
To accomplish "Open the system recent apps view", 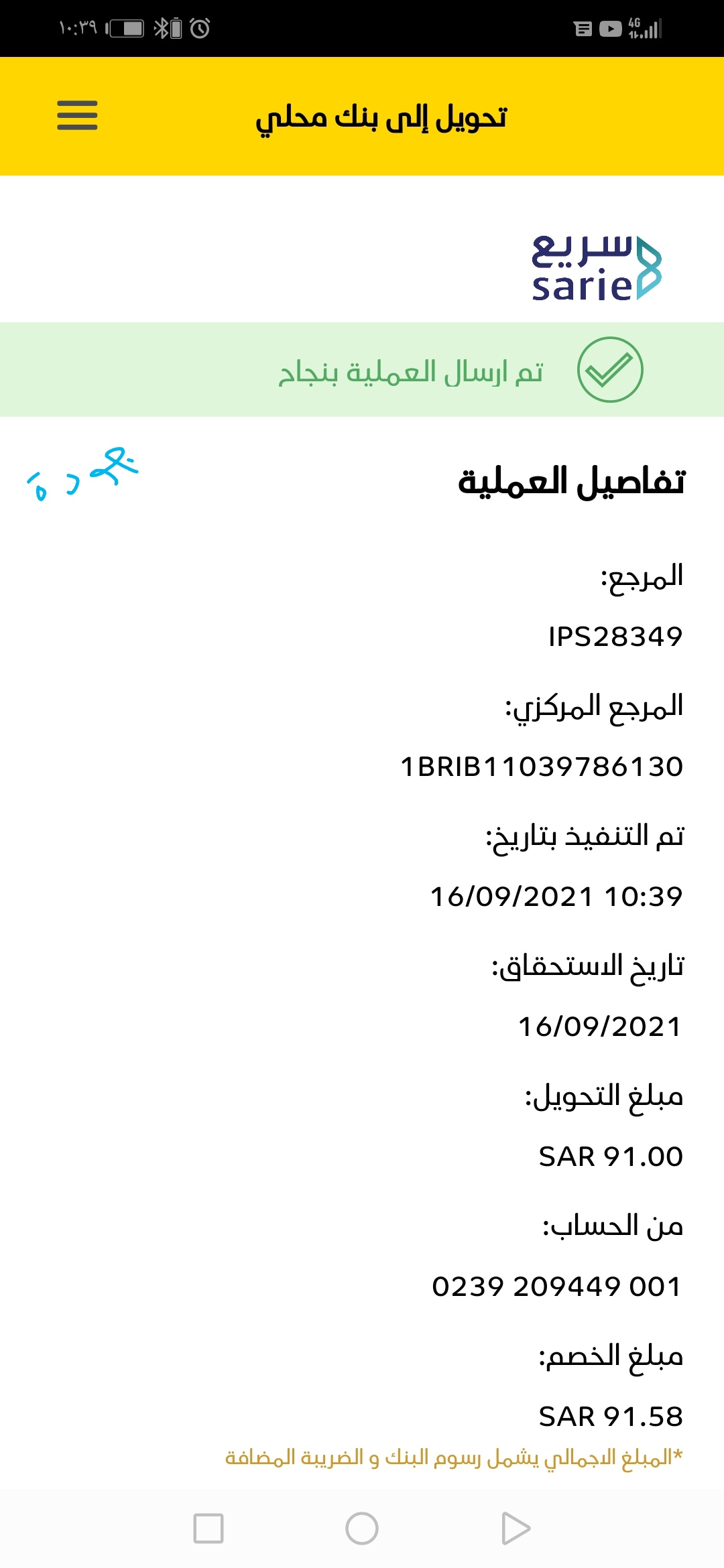I will point(208,1528).
